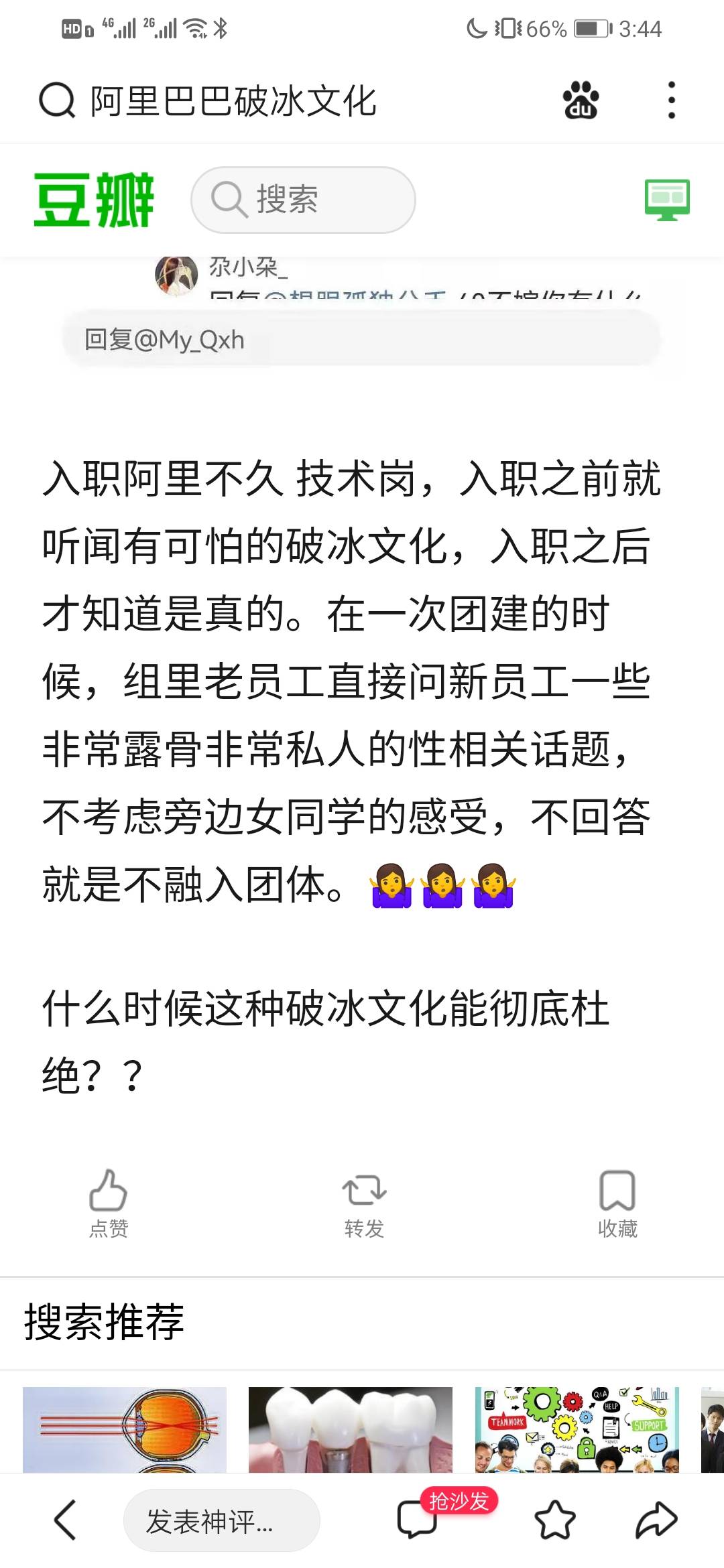Viewport: 724px width, 1568px height.
Task: Like this post with 点赞
Action: [109, 1203]
